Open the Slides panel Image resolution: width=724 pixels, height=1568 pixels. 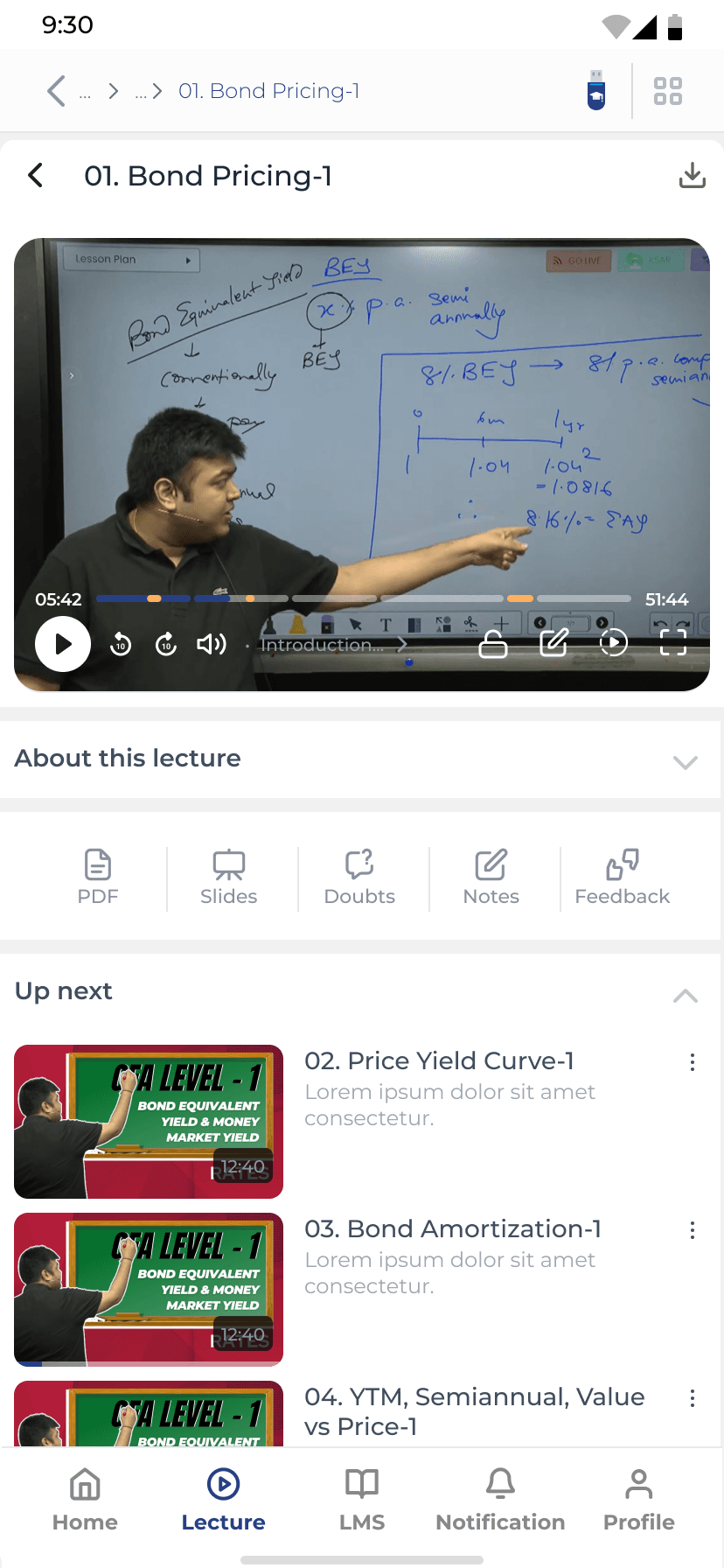[228, 873]
